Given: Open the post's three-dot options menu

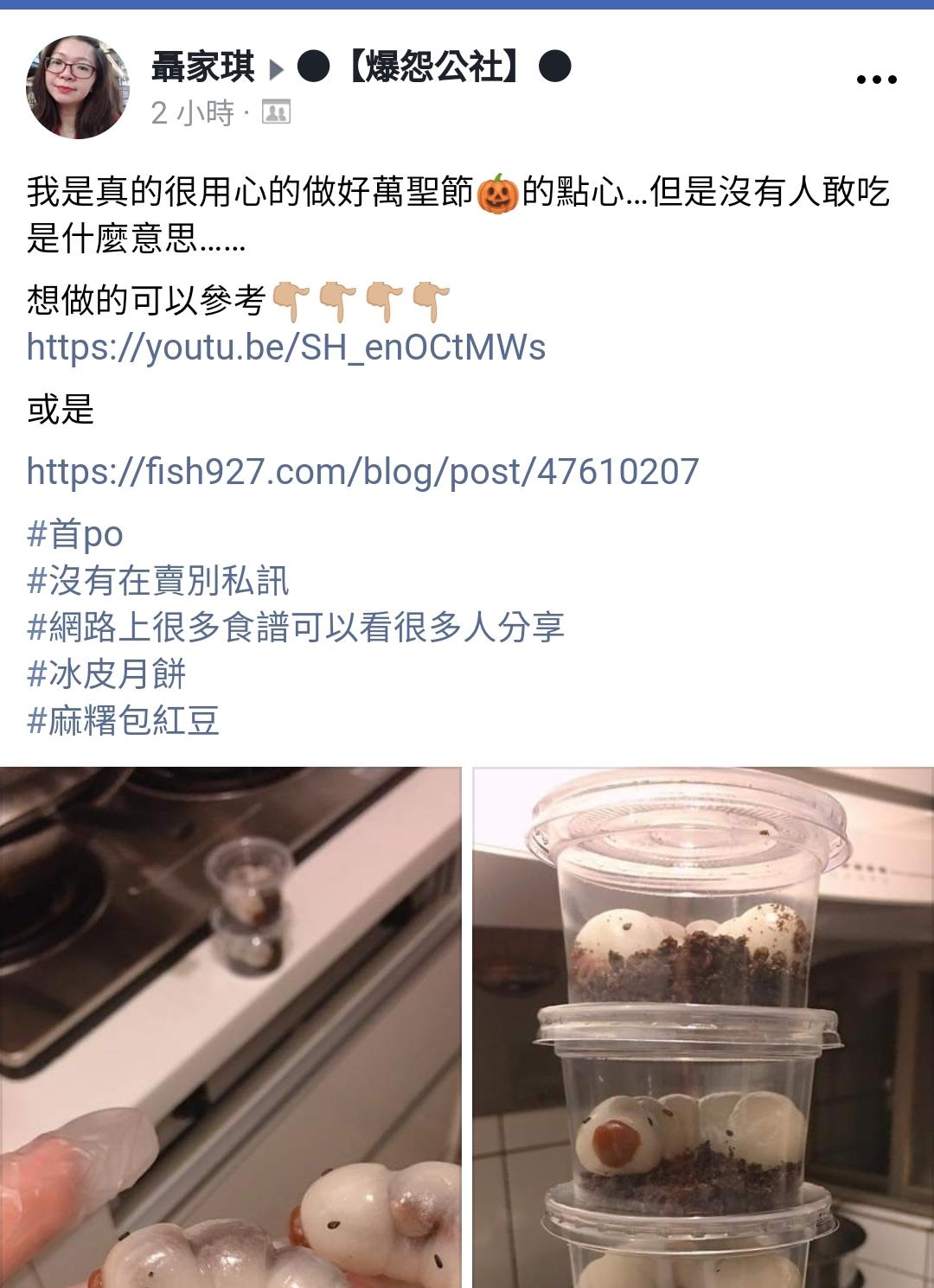Looking at the screenshot, I should tap(876, 80).
